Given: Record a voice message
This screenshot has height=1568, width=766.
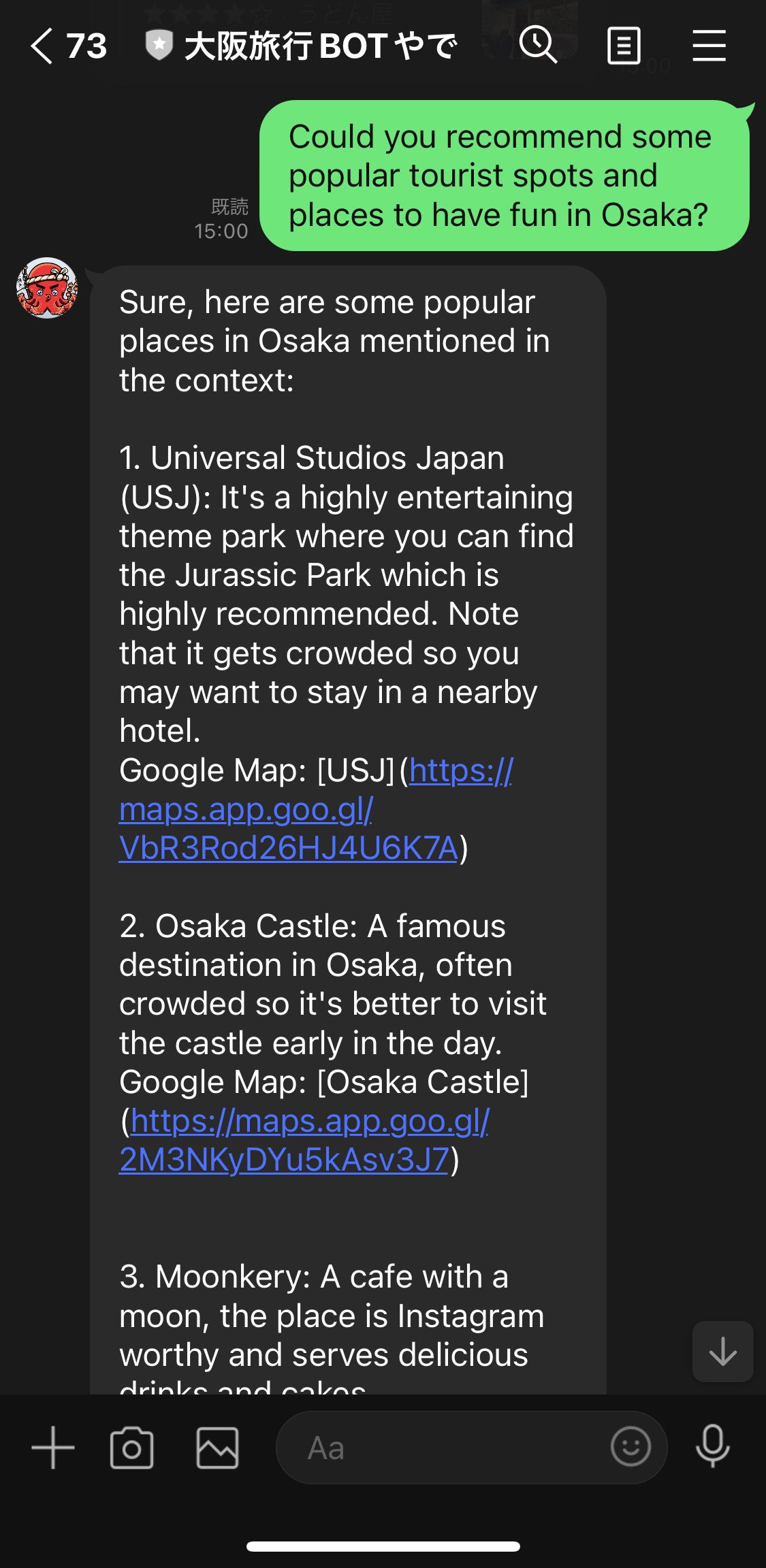Looking at the screenshot, I should (x=713, y=1446).
